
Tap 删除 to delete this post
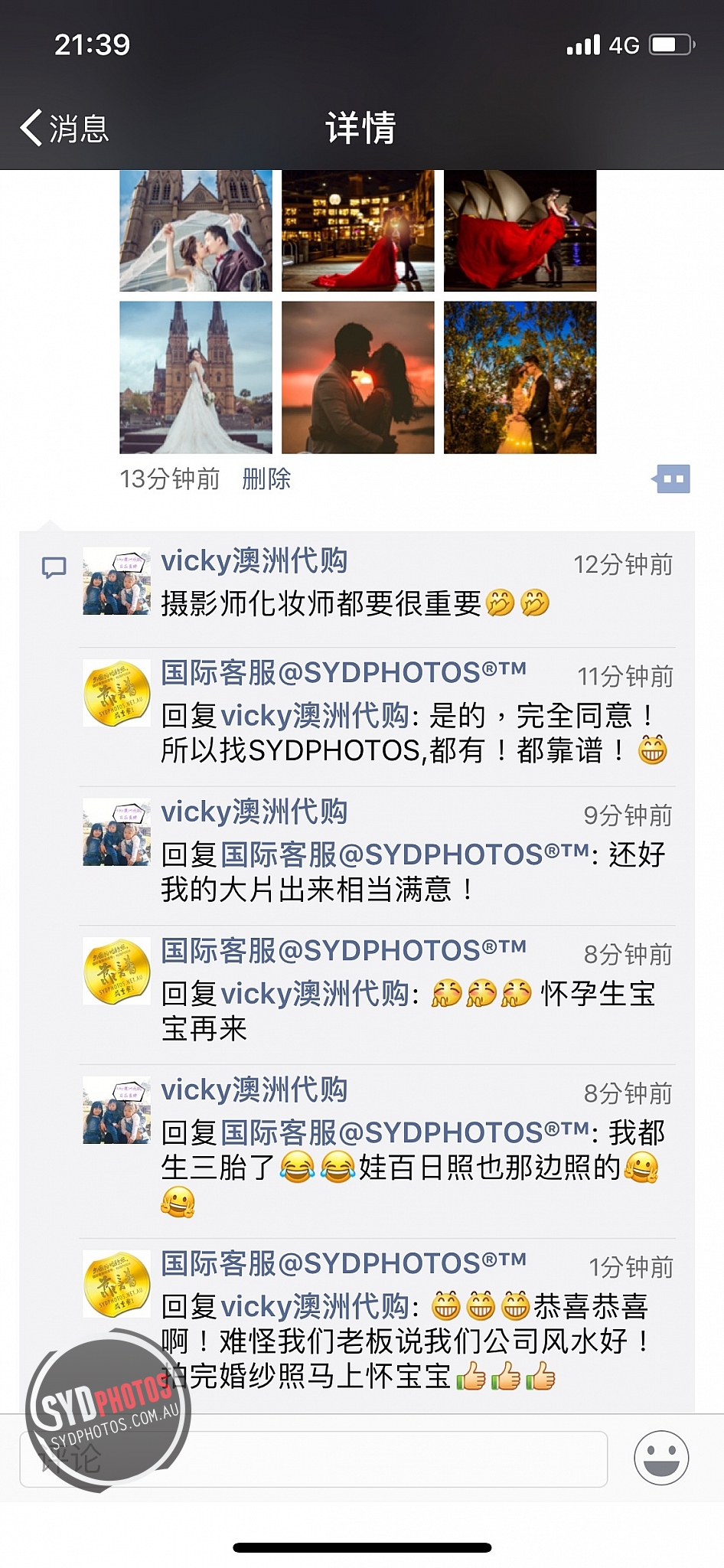[266, 479]
